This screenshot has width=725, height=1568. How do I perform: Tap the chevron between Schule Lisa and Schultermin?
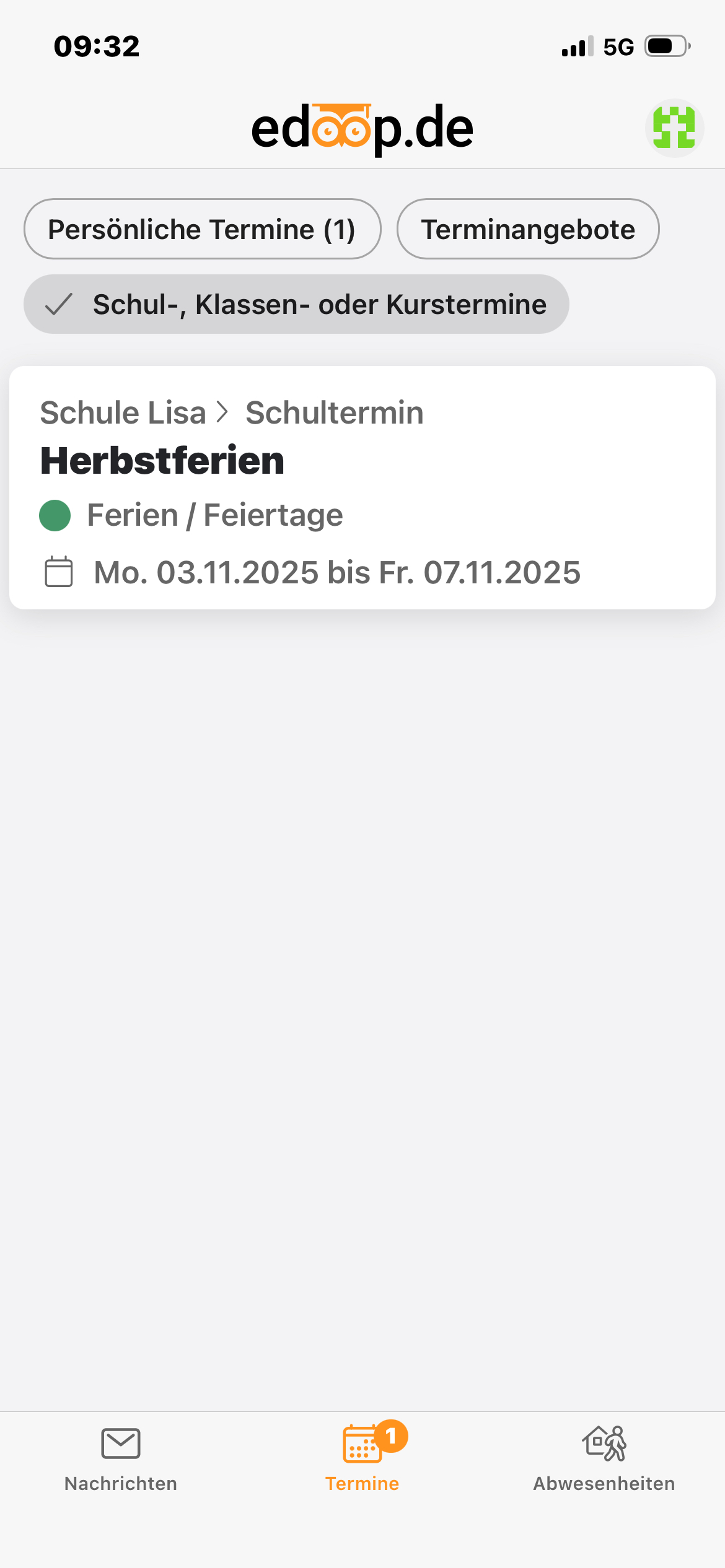[223, 412]
